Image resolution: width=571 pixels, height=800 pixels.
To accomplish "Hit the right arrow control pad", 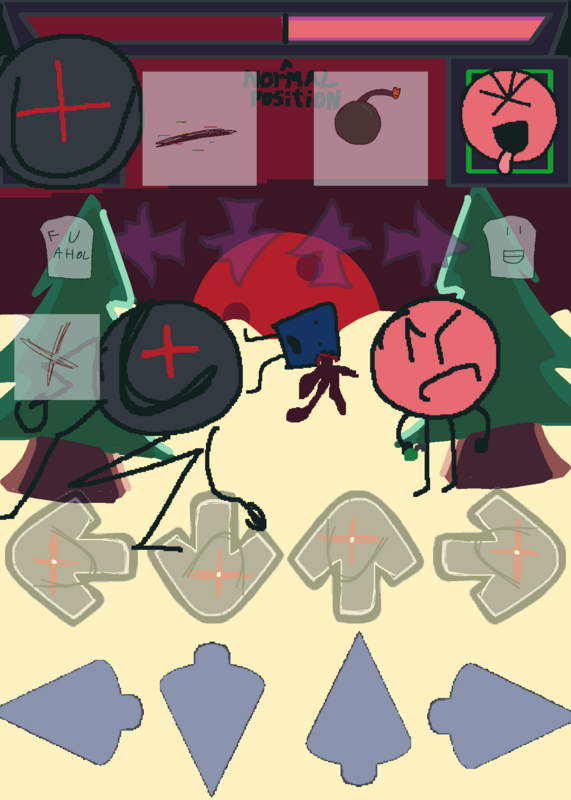I will click(499, 715).
